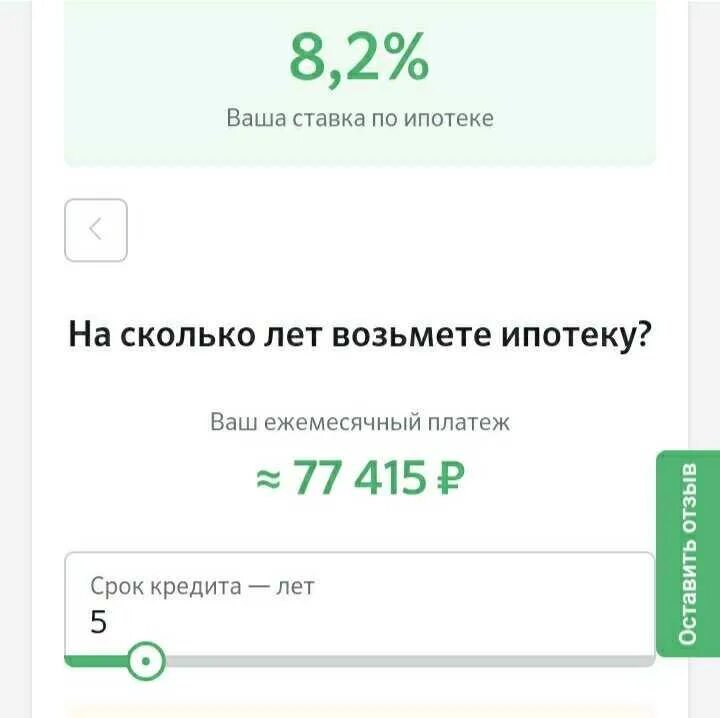Tap the loan term slider handle
Viewport: 720px width, 718px height.
[x=147, y=661]
